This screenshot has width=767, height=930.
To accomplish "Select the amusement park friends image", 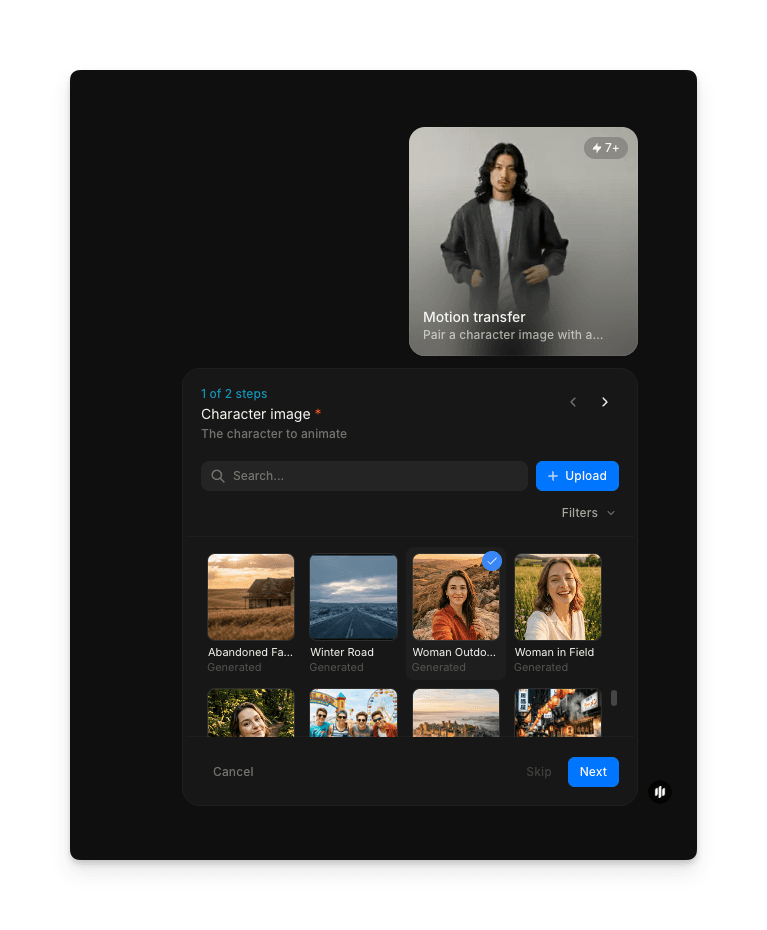I will [x=353, y=713].
